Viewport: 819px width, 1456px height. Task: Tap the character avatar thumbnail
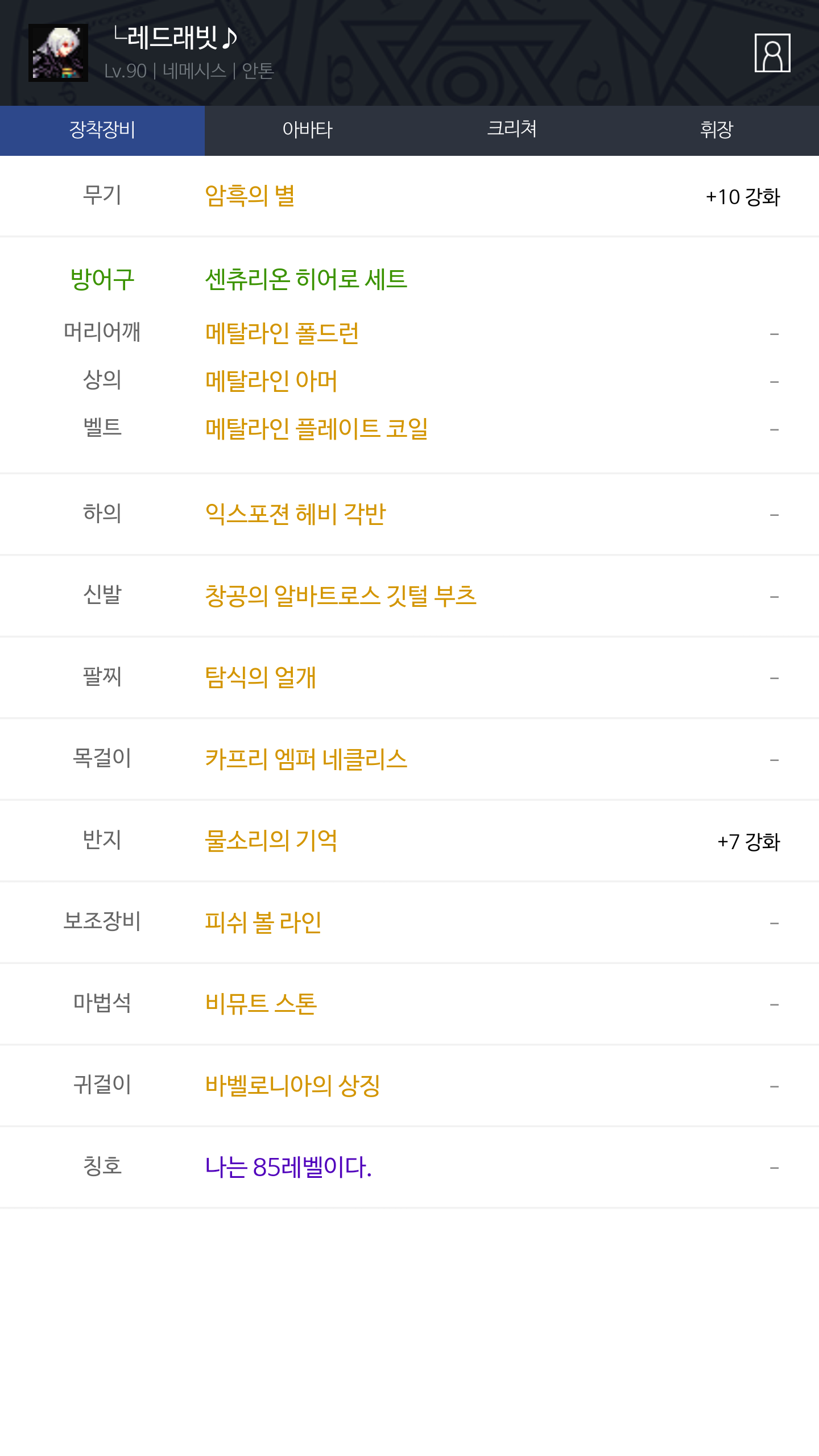click(x=58, y=53)
